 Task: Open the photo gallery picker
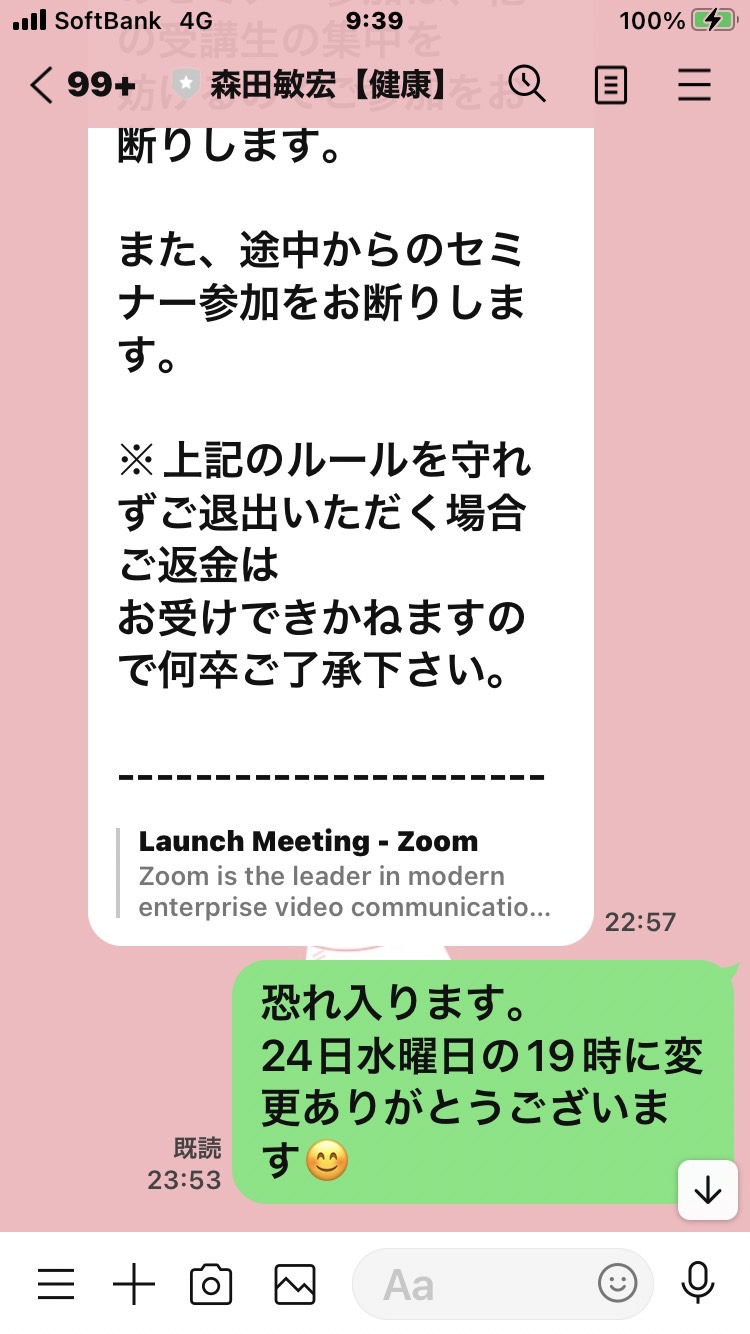(x=295, y=1284)
